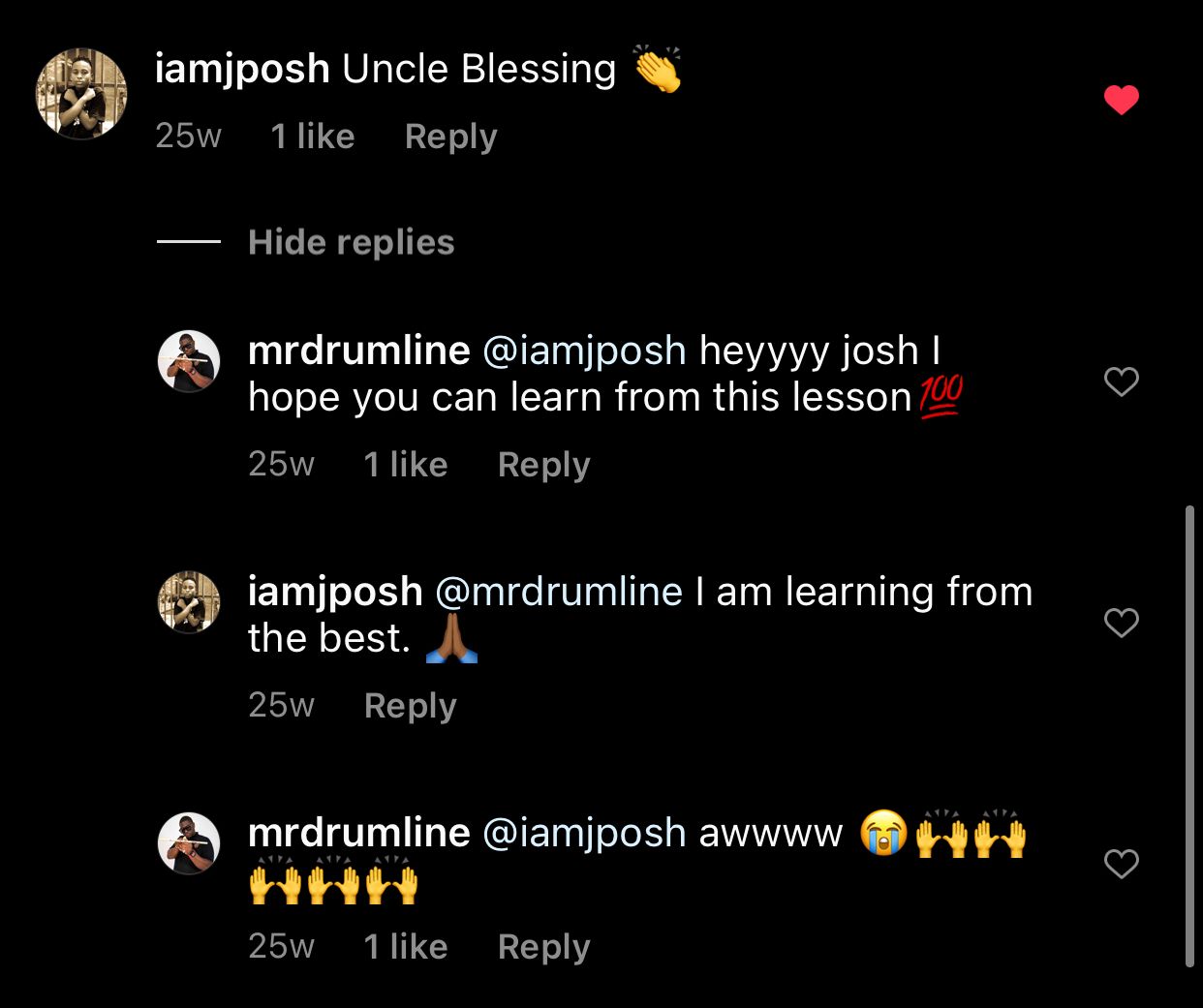The height and width of the screenshot is (1008, 1203).
Task: Reply to mrdrumline's 'heyyyy josh' comment
Action: coord(543,465)
